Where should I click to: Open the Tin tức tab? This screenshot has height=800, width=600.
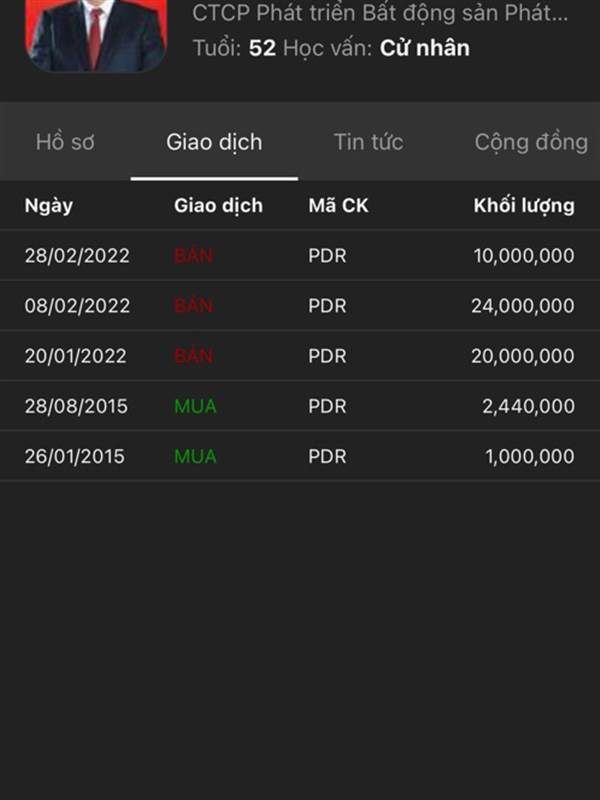click(368, 142)
